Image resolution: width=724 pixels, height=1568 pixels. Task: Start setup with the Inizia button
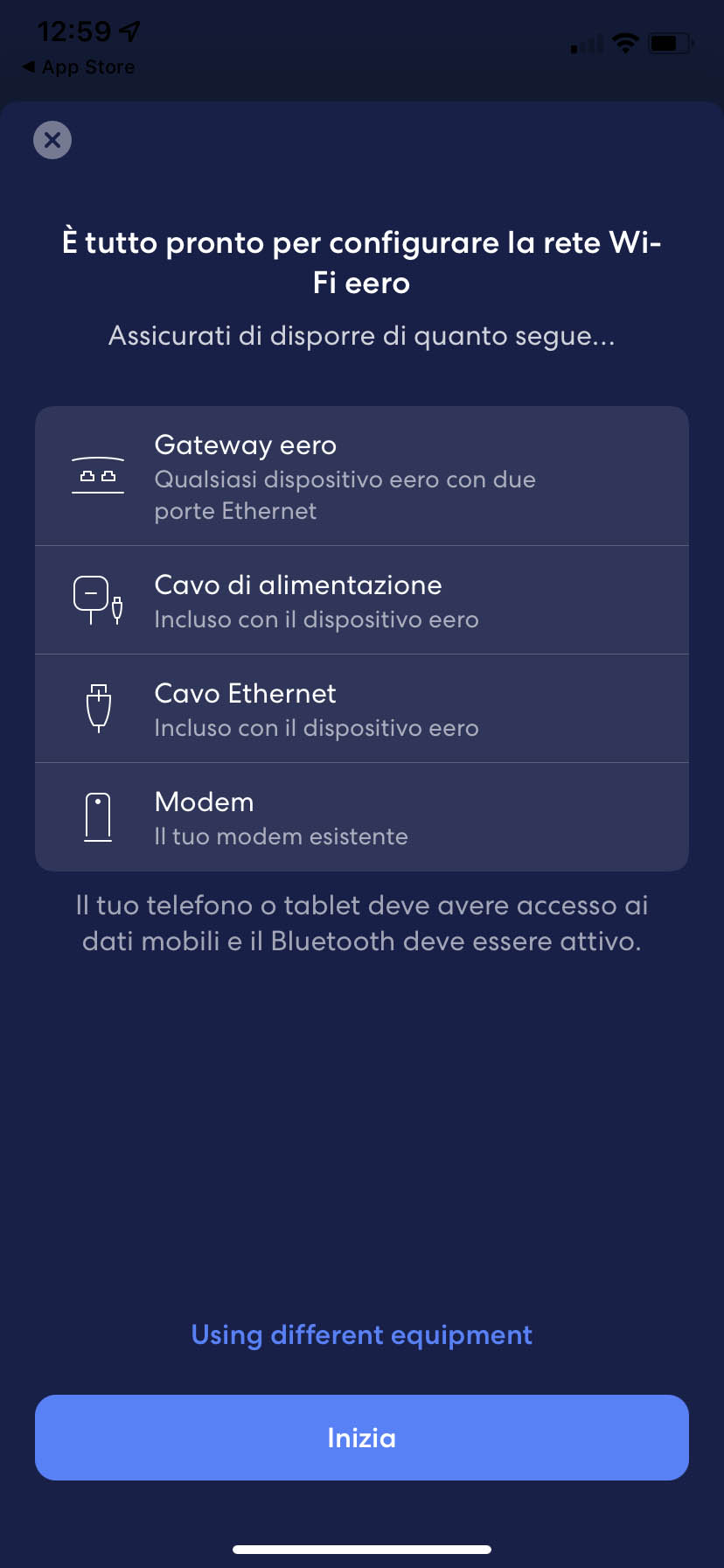pos(361,1438)
